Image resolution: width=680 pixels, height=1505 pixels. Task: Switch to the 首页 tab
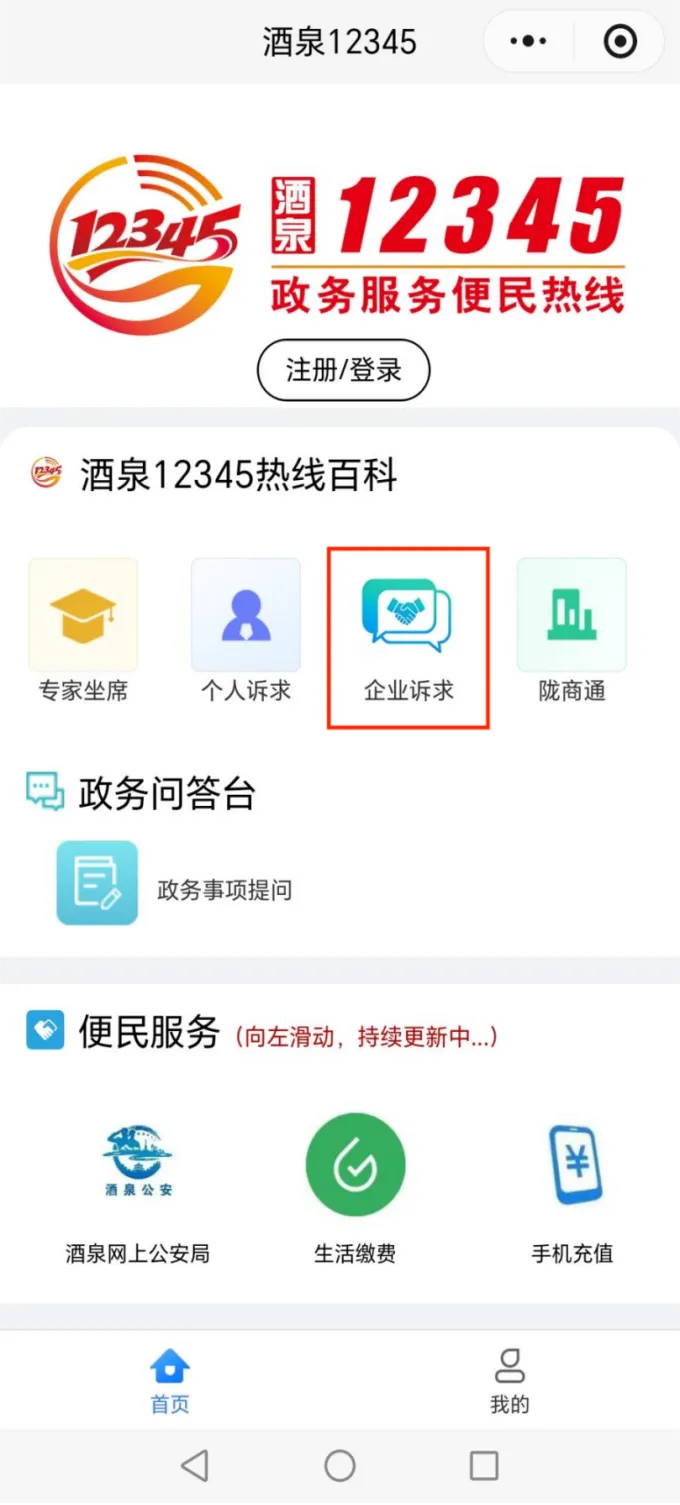point(170,1381)
